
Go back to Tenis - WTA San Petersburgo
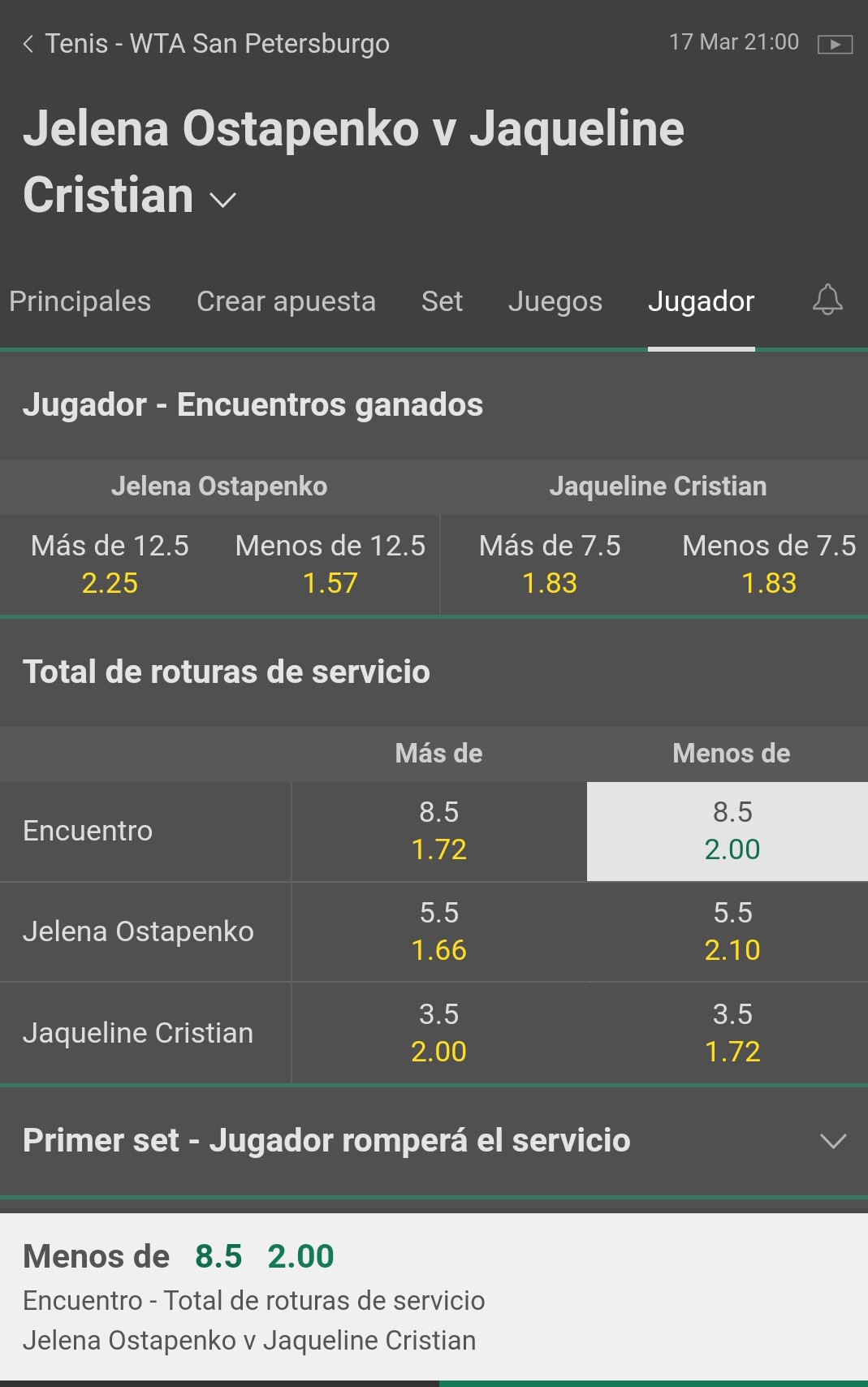pyautogui.click(x=206, y=43)
